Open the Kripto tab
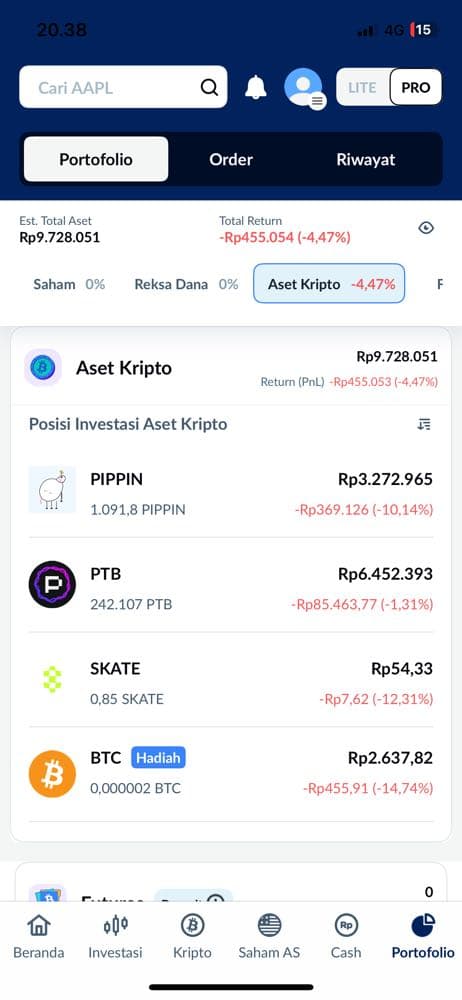 point(192,936)
